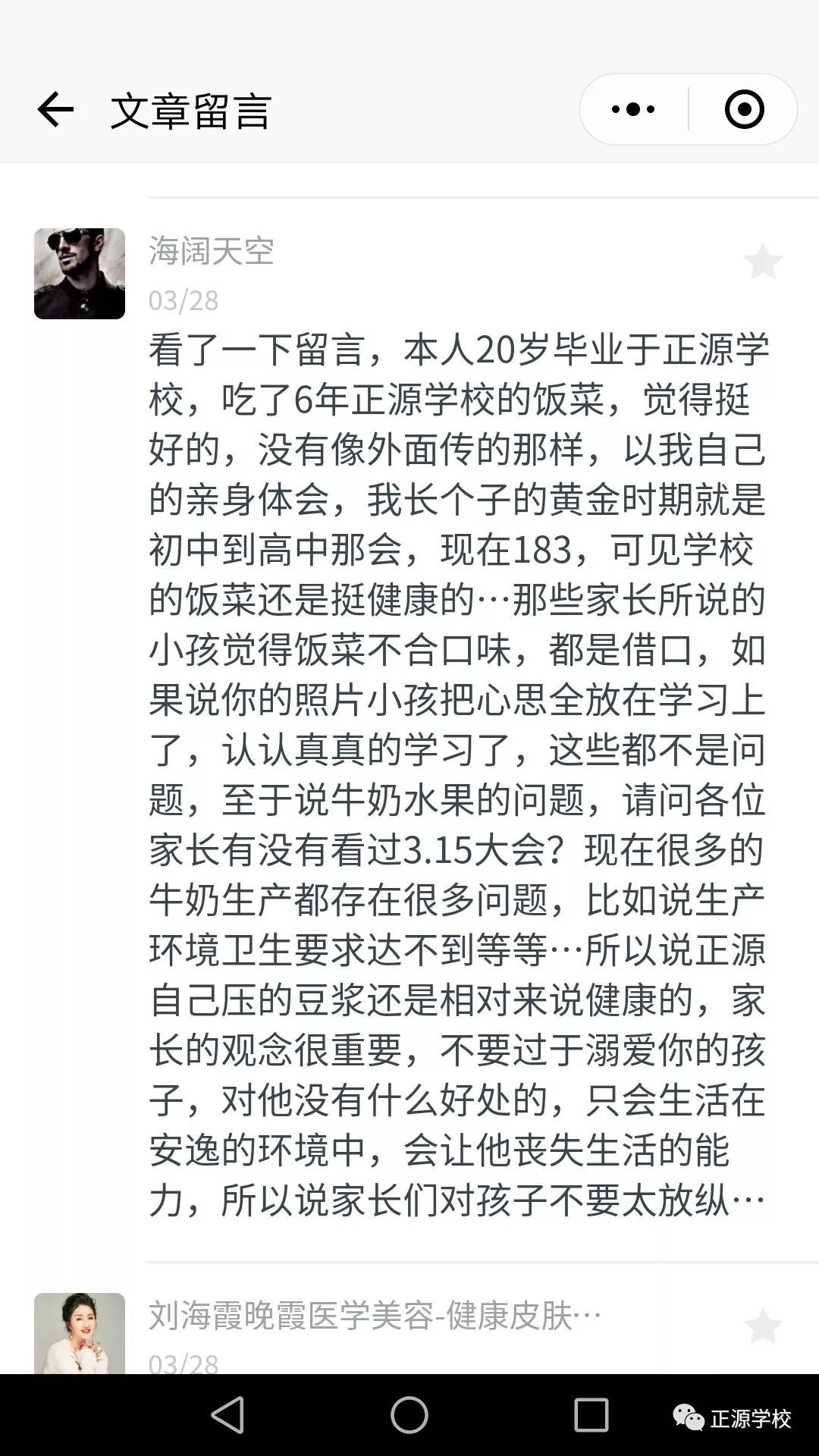Open recent apps view

[x=591, y=1415]
